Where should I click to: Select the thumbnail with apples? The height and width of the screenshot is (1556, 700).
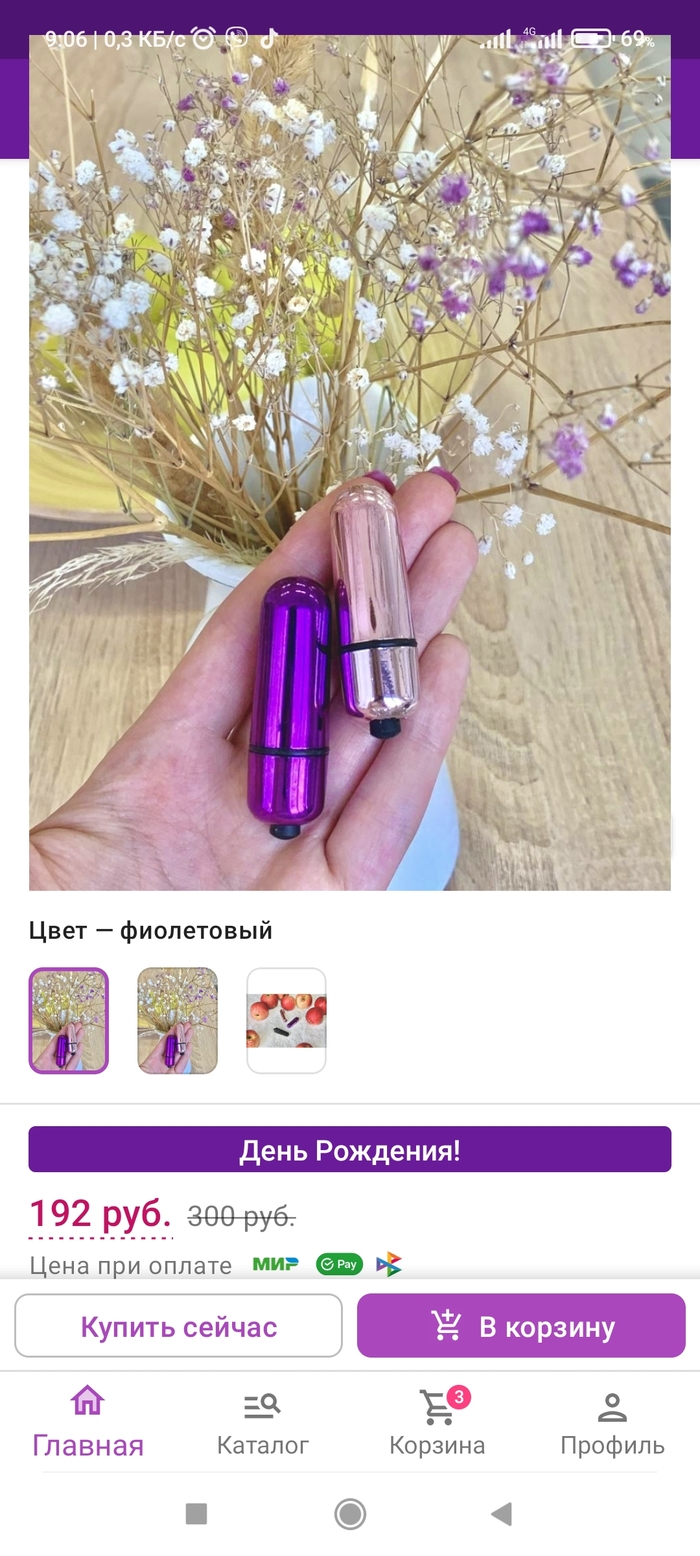(x=286, y=1020)
